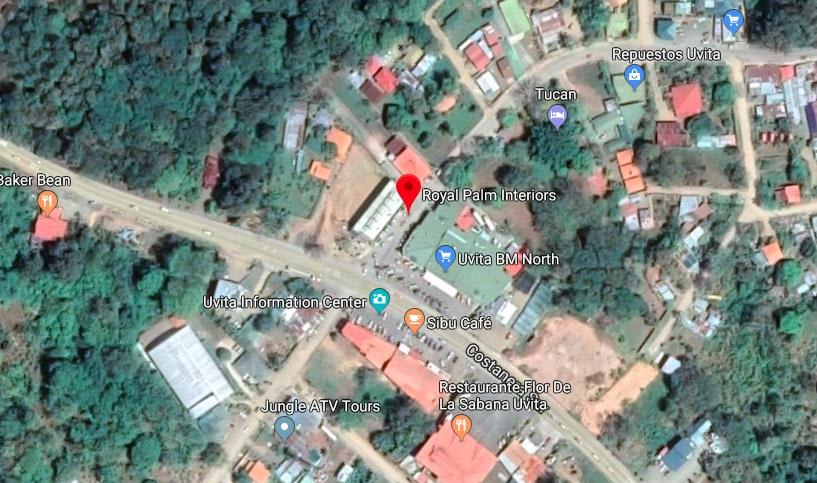The height and width of the screenshot is (483, 817).
Task: Tap the red Royal Palm Interiors pin
Action: coord(409,190)
